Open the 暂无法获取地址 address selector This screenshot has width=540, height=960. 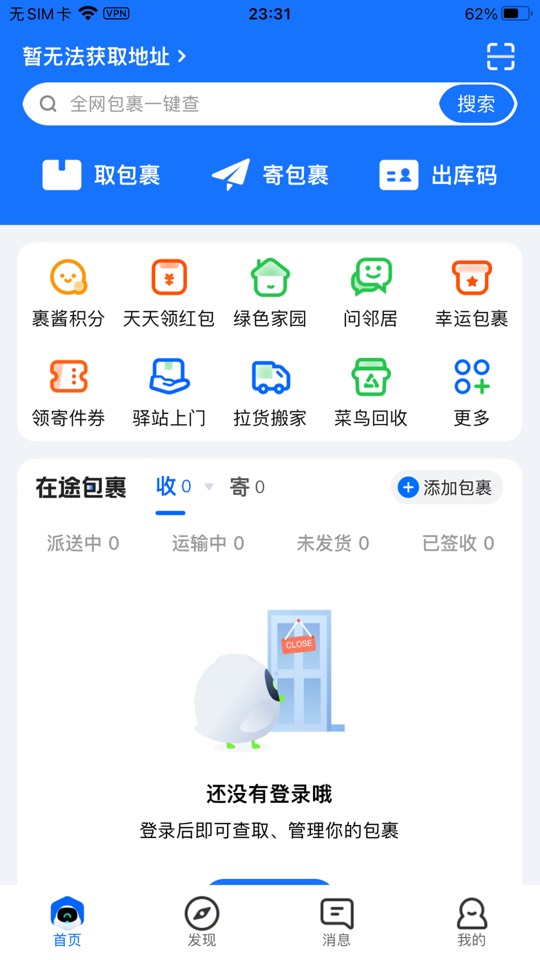click(x=104, y=57)
